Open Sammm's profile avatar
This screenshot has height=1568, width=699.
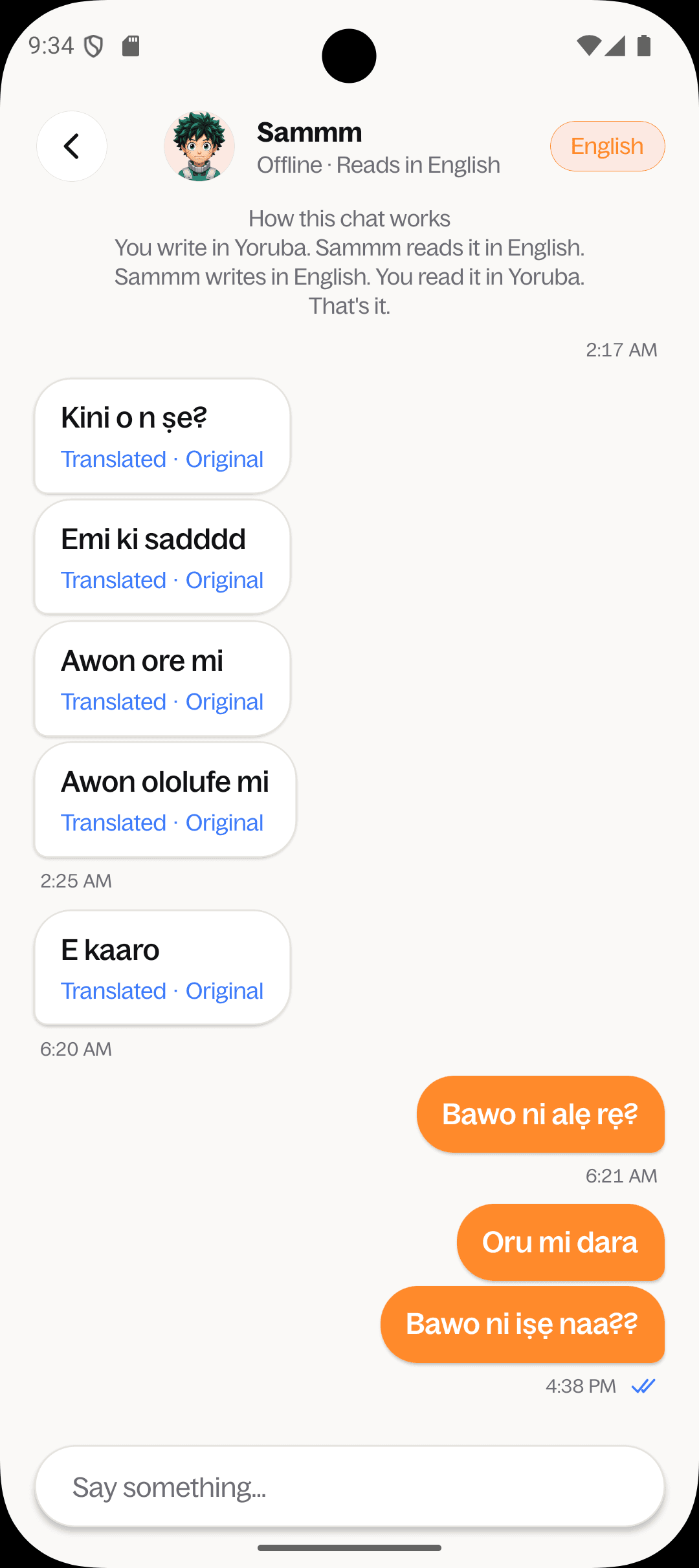click(x=199, y=146)
